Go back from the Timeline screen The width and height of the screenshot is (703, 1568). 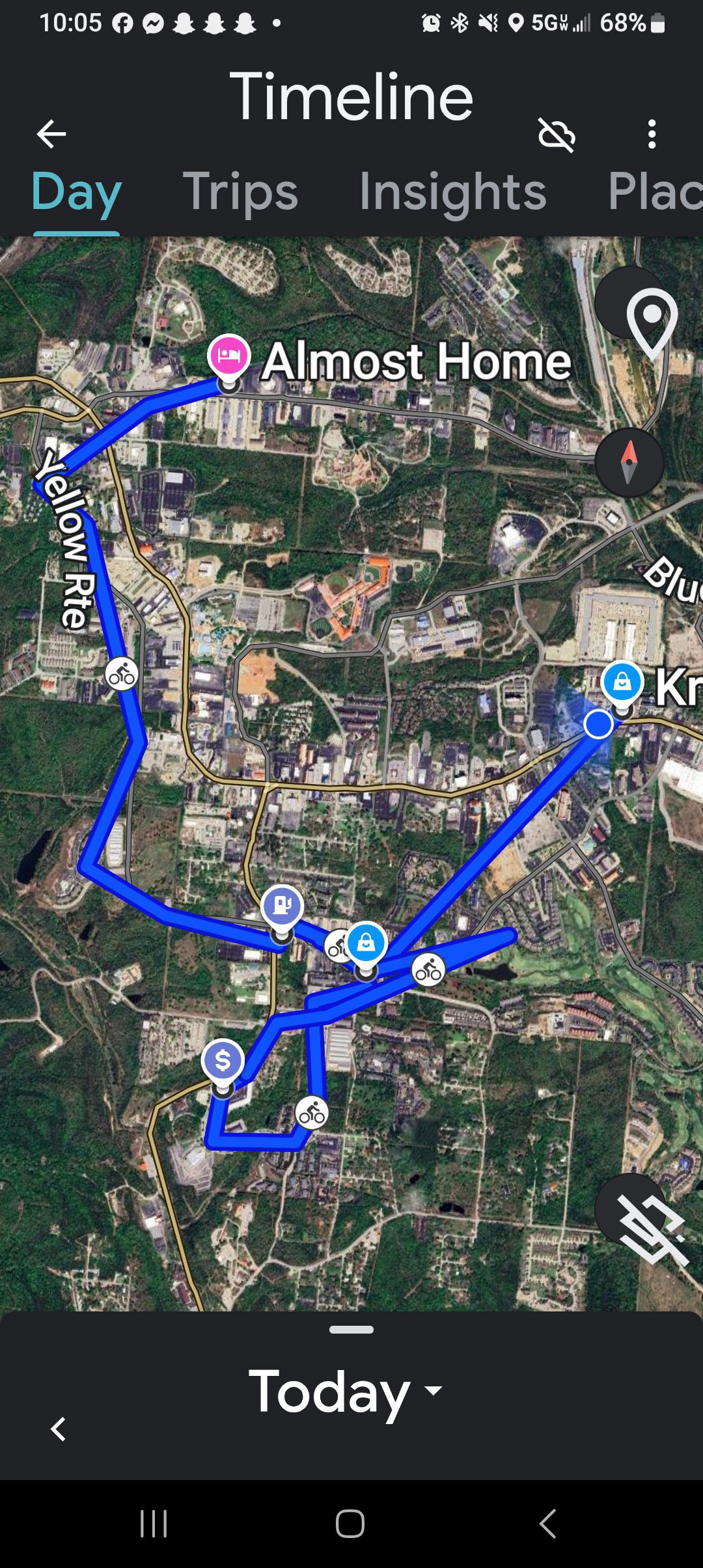coord(51,135)
